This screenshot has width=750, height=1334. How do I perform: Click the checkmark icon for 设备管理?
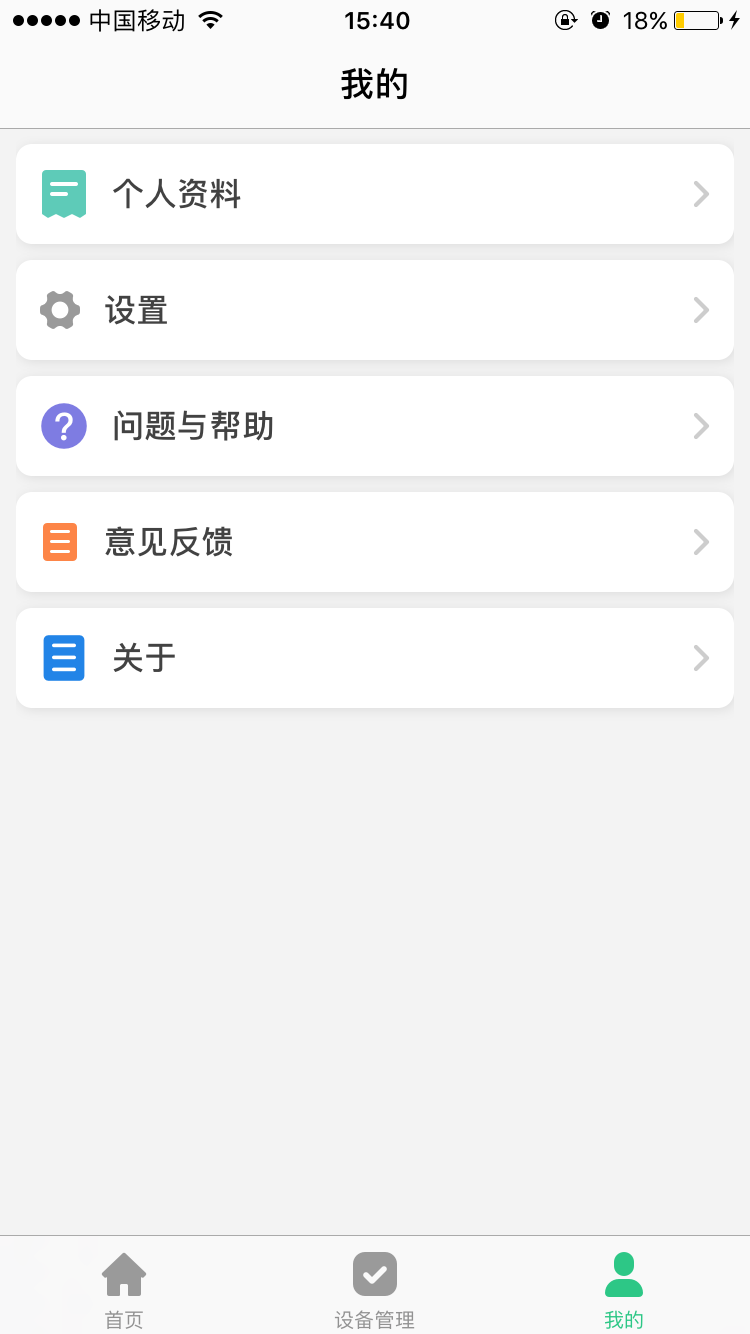[x=375, y=1273]
